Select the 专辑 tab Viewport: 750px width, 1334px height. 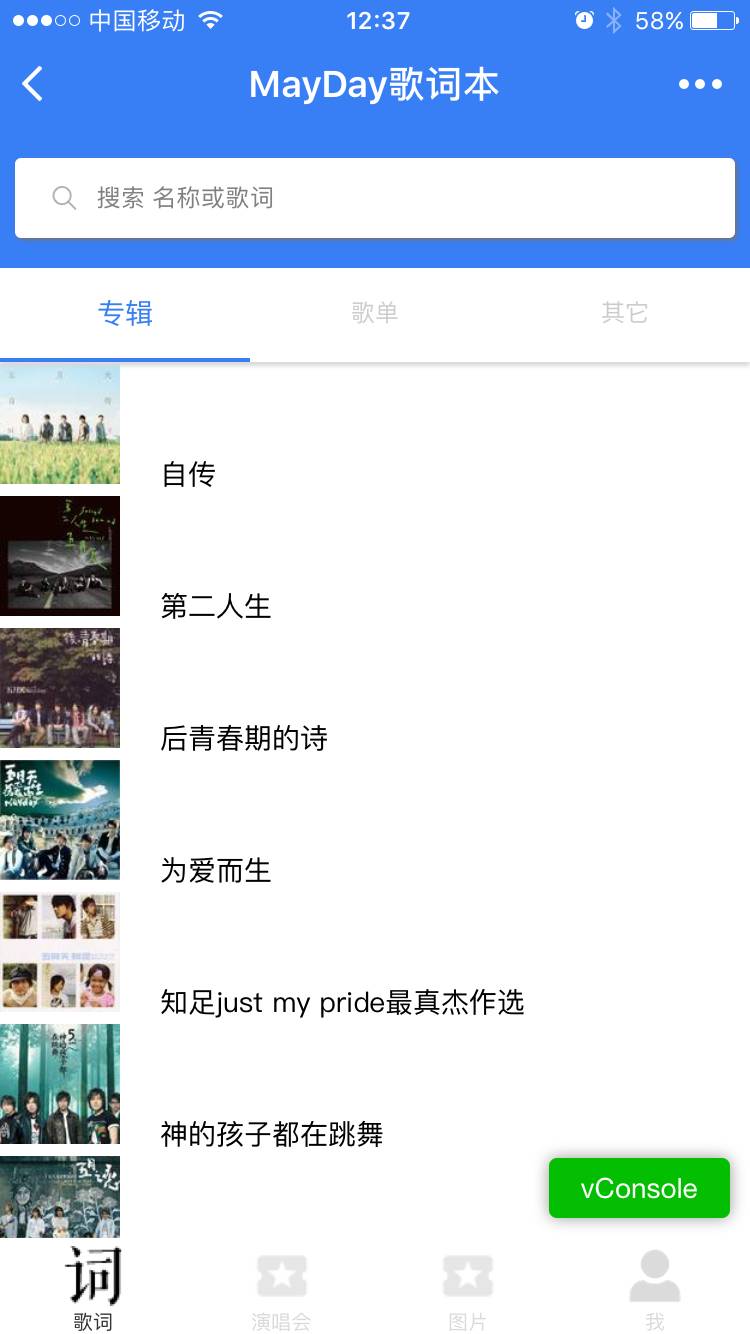[x=125, y=313]
